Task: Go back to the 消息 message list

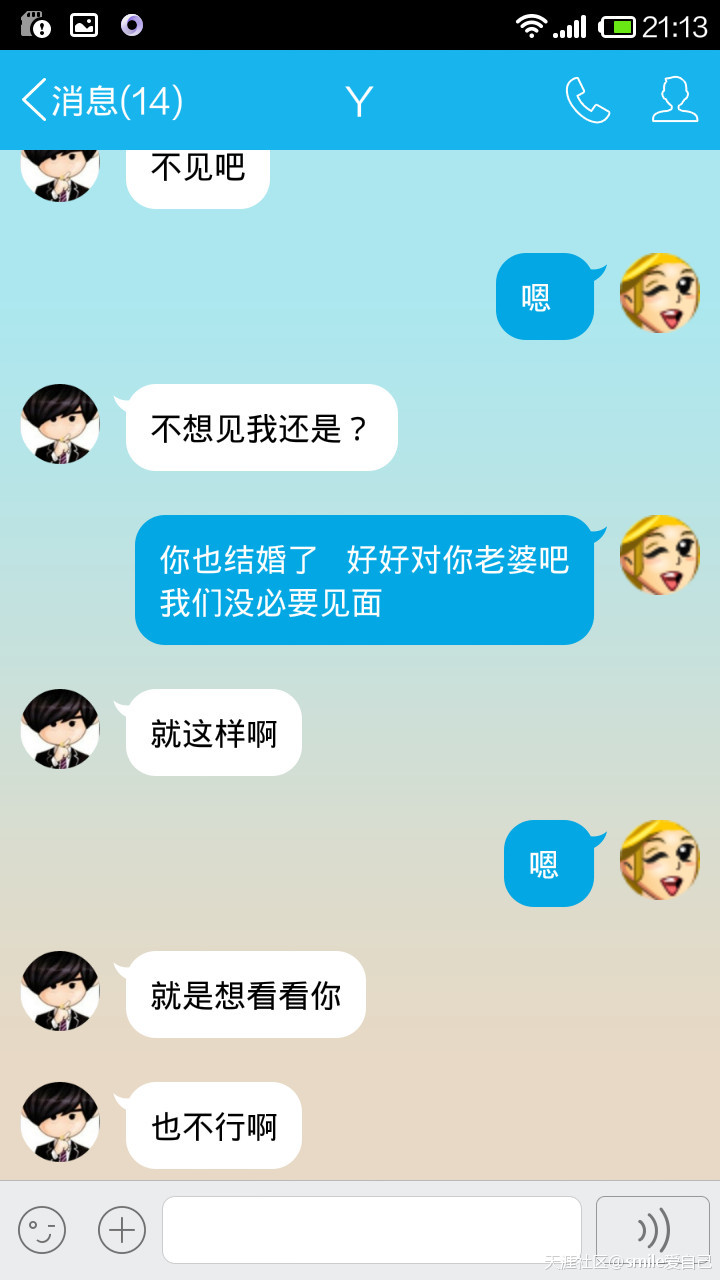Action: (x=100, y=100)
